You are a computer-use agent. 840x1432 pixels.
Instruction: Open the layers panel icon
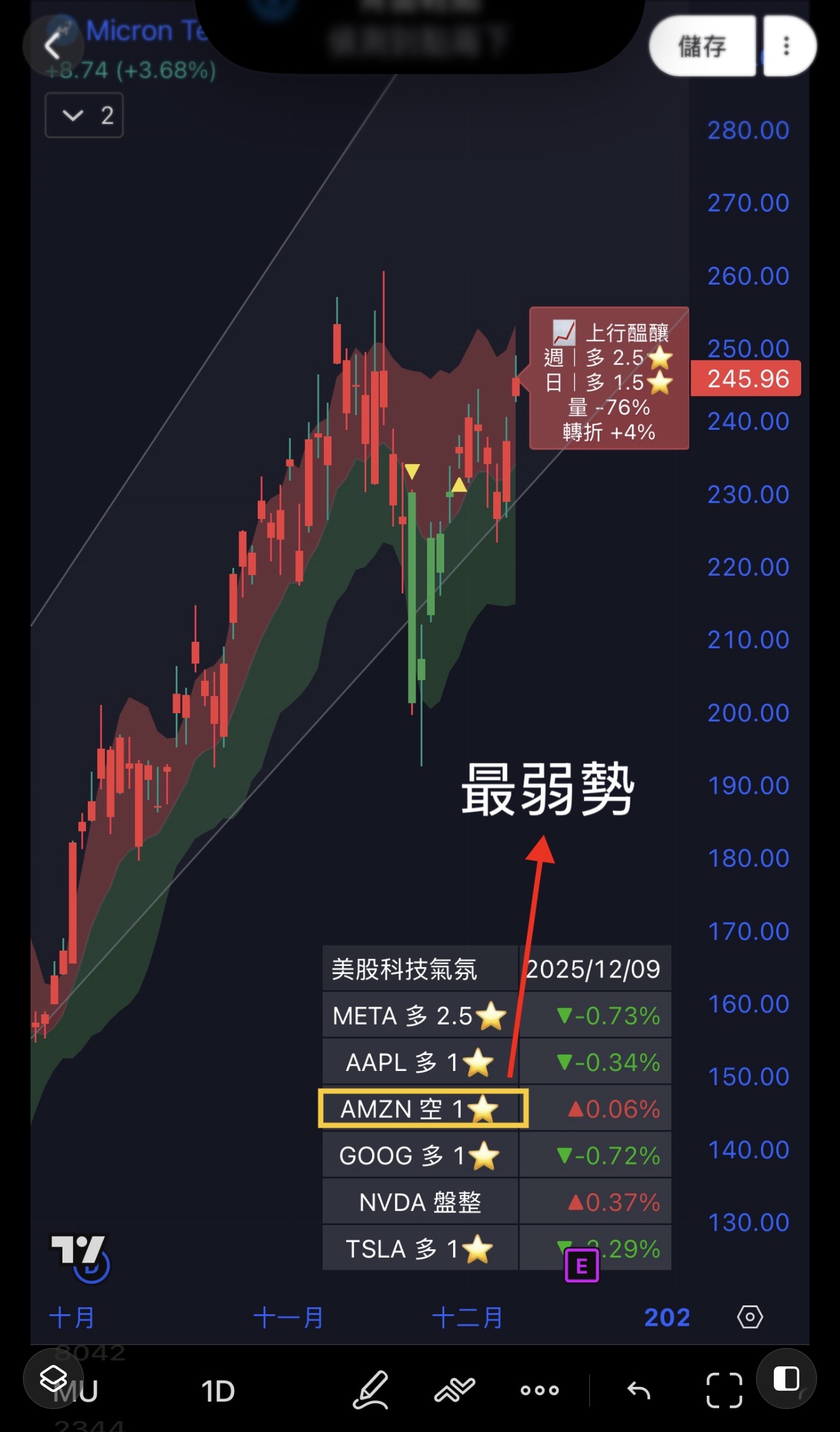53,1379
